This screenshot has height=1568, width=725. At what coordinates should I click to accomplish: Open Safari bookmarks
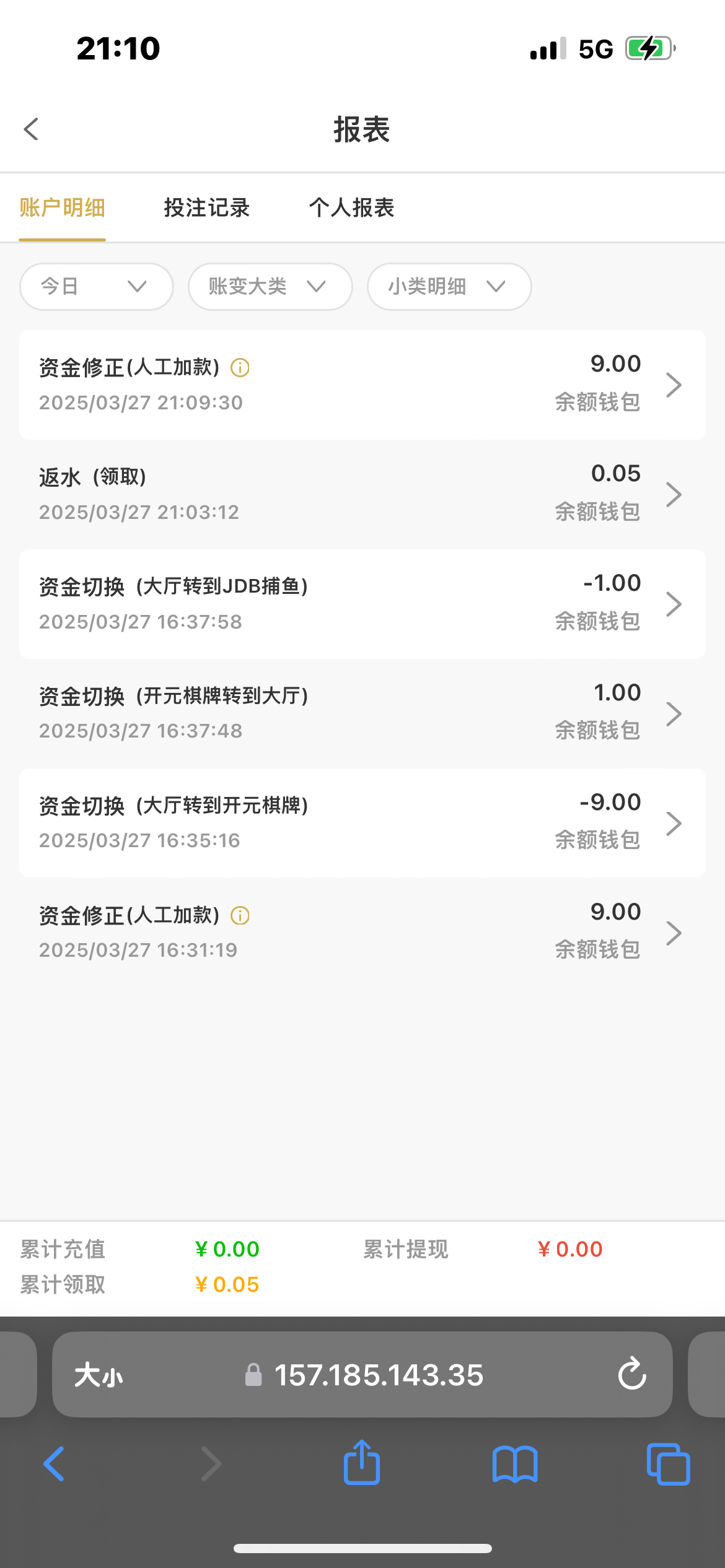515,1464
